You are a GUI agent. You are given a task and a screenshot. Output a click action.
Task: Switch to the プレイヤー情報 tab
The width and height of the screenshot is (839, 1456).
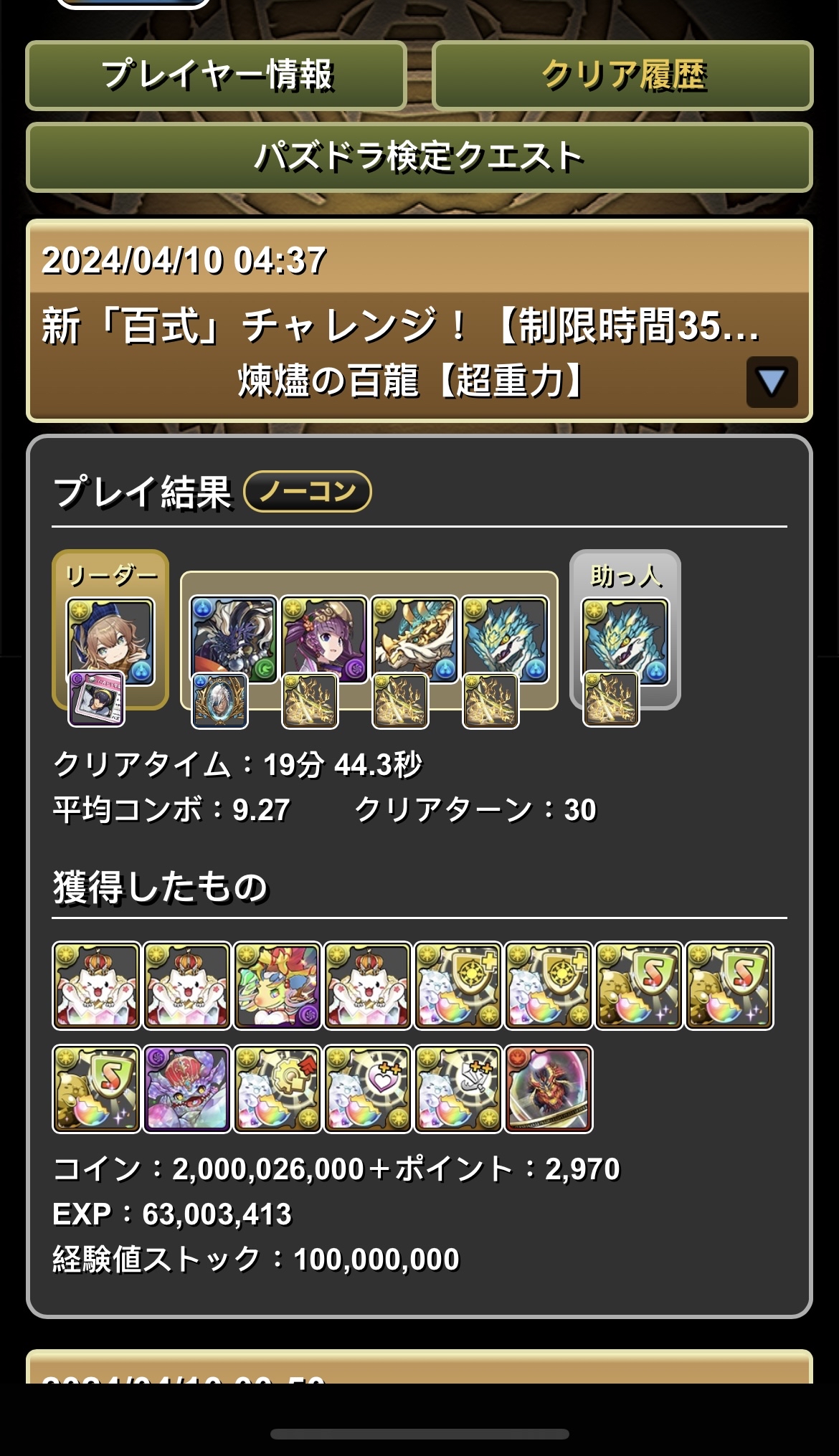[x=216, y=75]
